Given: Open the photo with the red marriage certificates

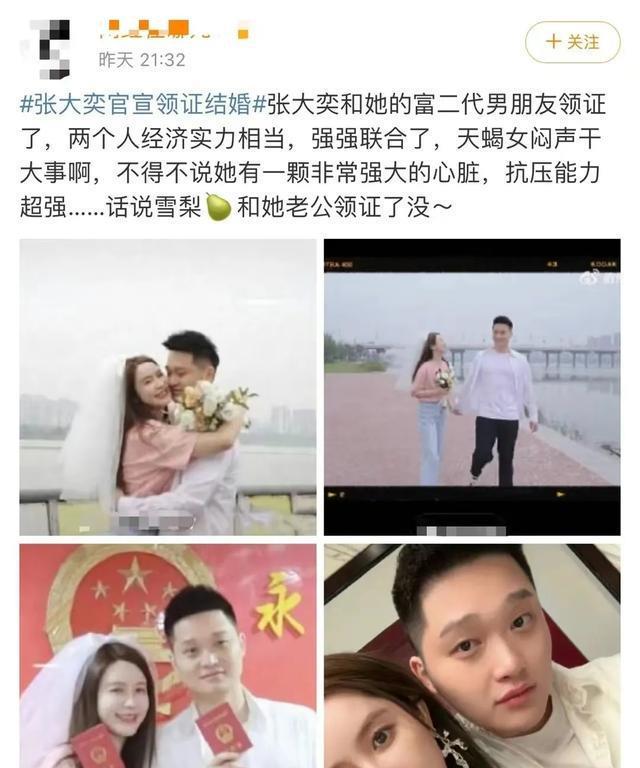Looking at the screenshot, I should point(168,656).
